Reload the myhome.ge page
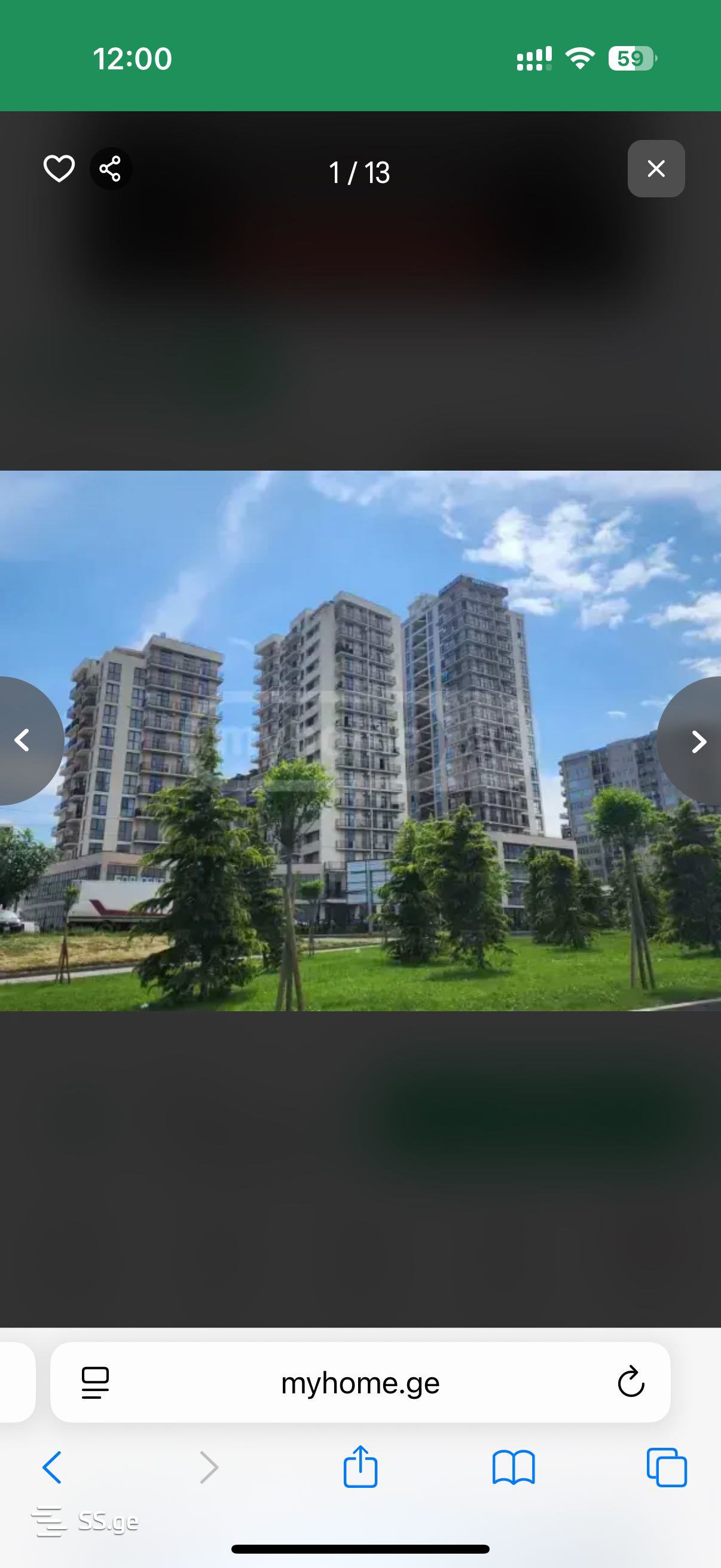Viewport: 721px width, 1568px height. tap(630, 1382)
